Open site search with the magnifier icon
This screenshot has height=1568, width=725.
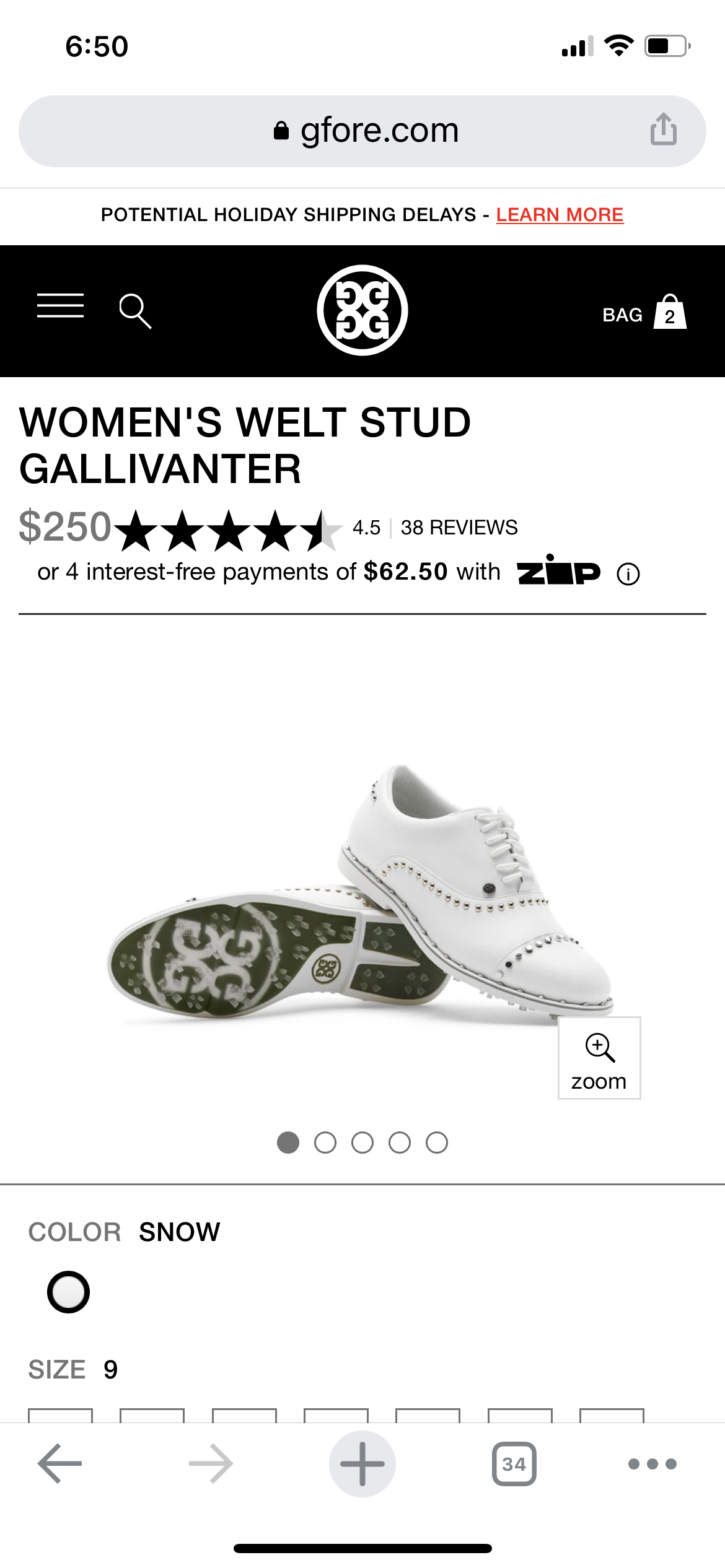(x=135, y=311)
